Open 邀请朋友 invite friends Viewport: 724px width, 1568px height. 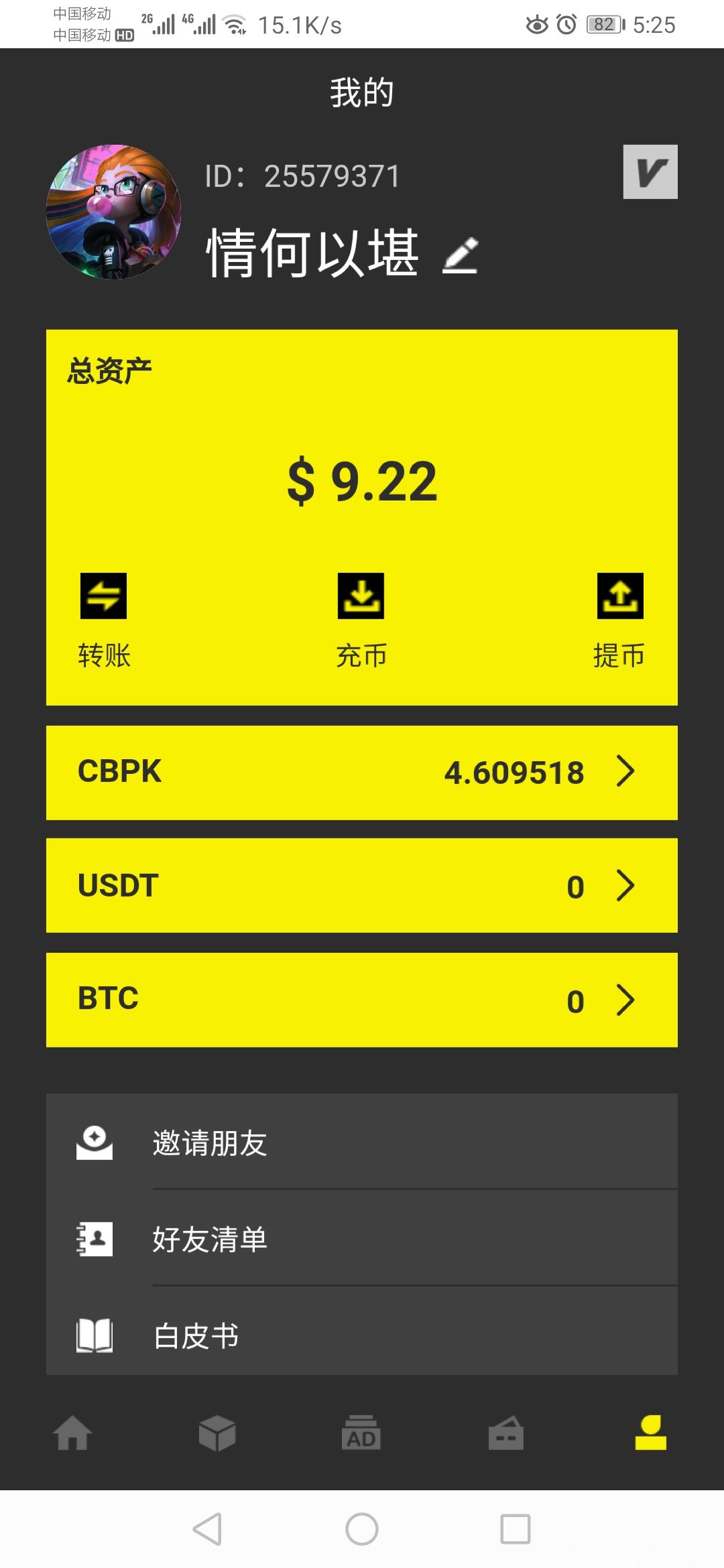(362, 1142)
